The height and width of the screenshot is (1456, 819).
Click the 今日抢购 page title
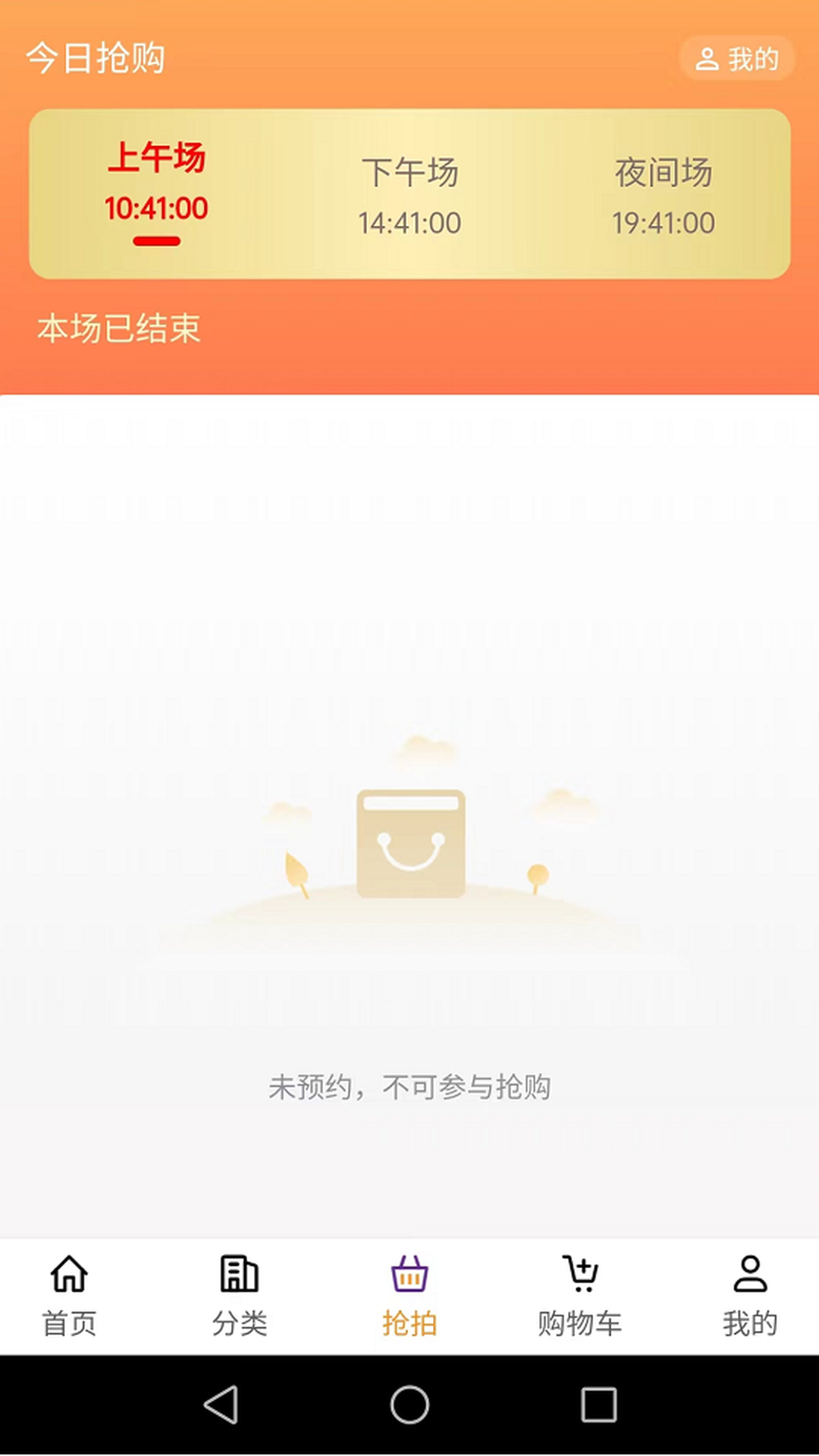95,58
